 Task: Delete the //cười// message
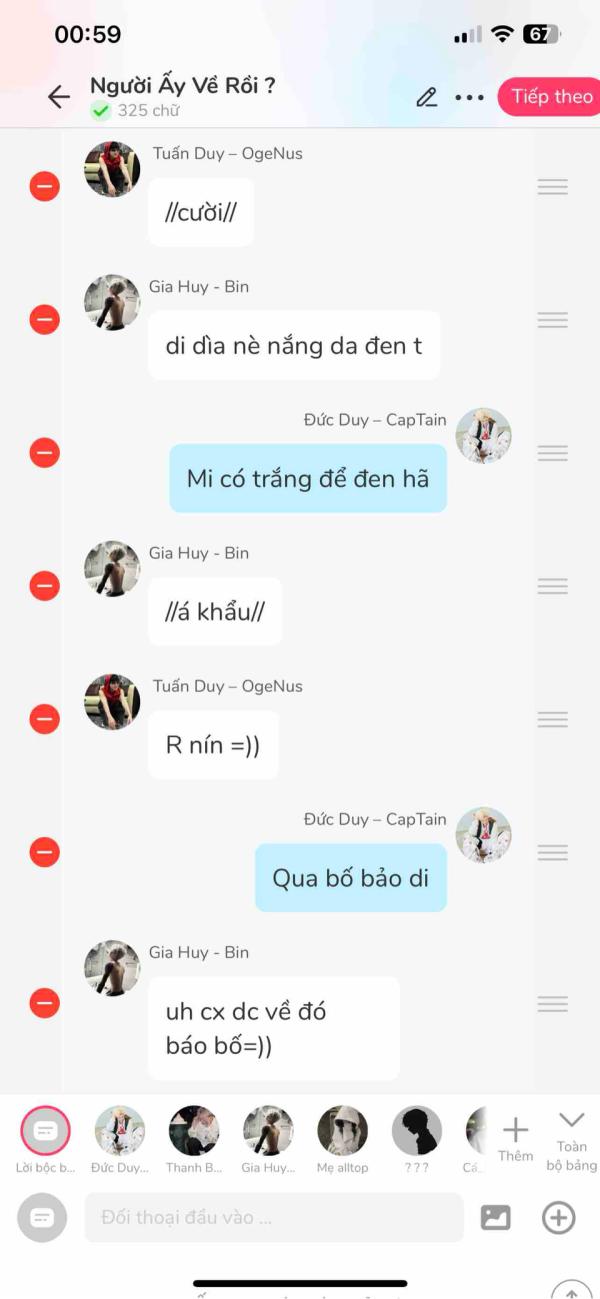(x=44, y=186)
